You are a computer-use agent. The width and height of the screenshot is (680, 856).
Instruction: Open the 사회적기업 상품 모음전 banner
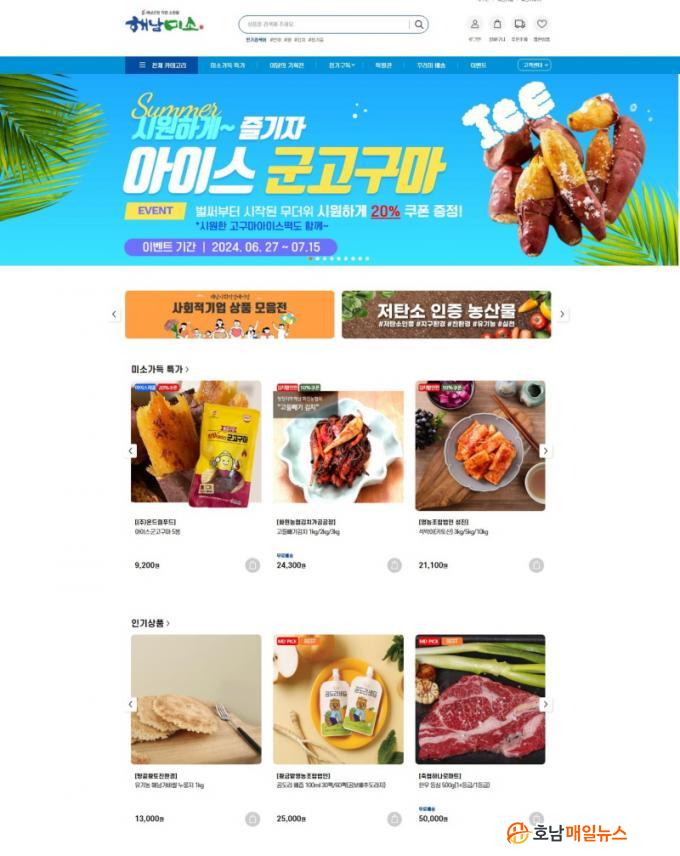coord(230,314)
